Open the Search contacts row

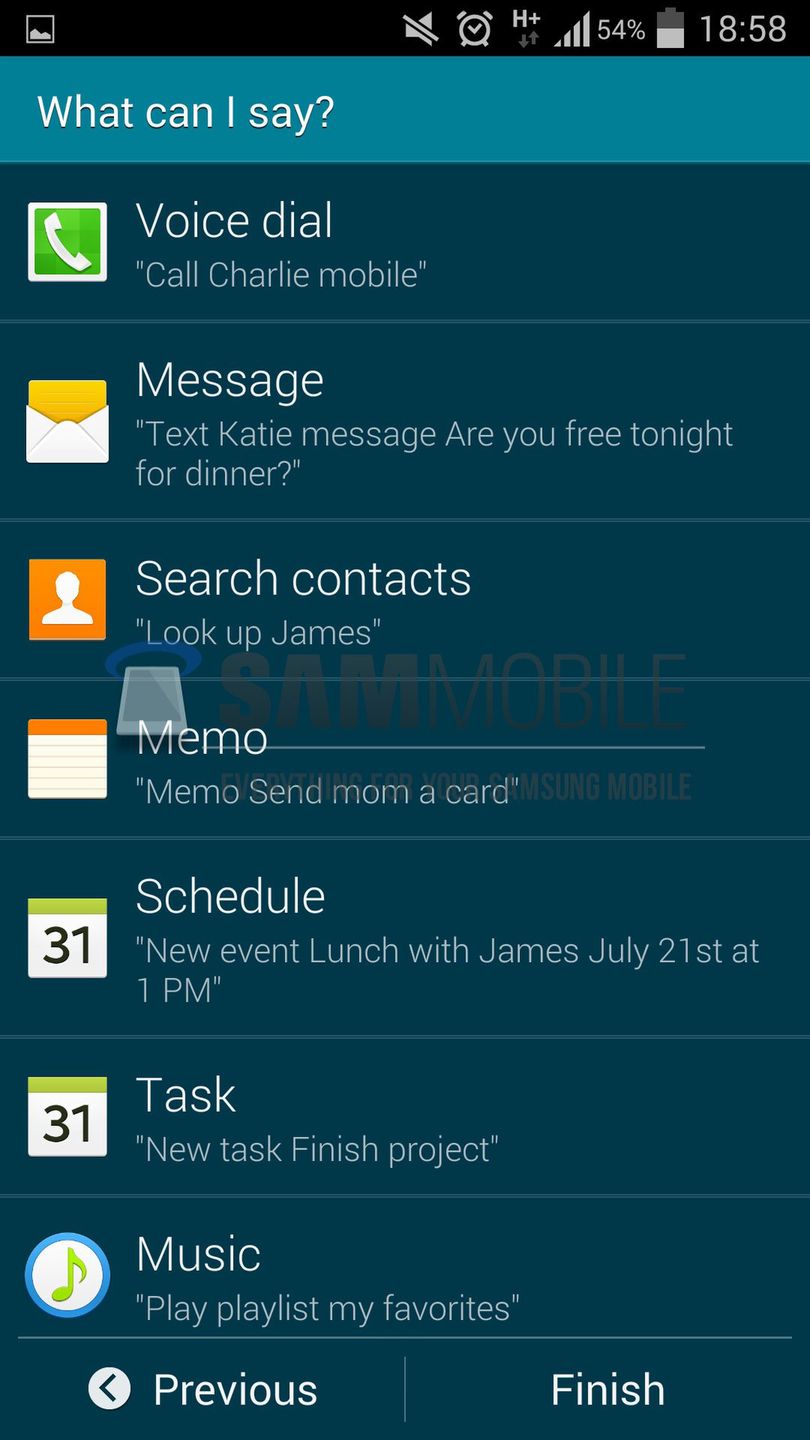point(405,600)
